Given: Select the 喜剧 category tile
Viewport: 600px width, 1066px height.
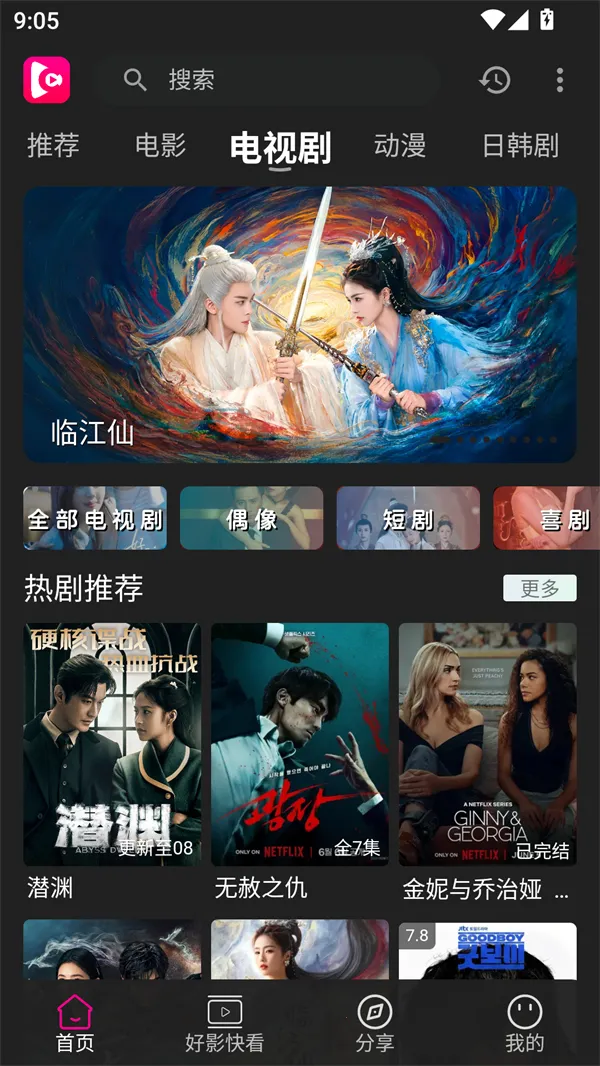Looking at the screenshot, I should pos(547,518).
